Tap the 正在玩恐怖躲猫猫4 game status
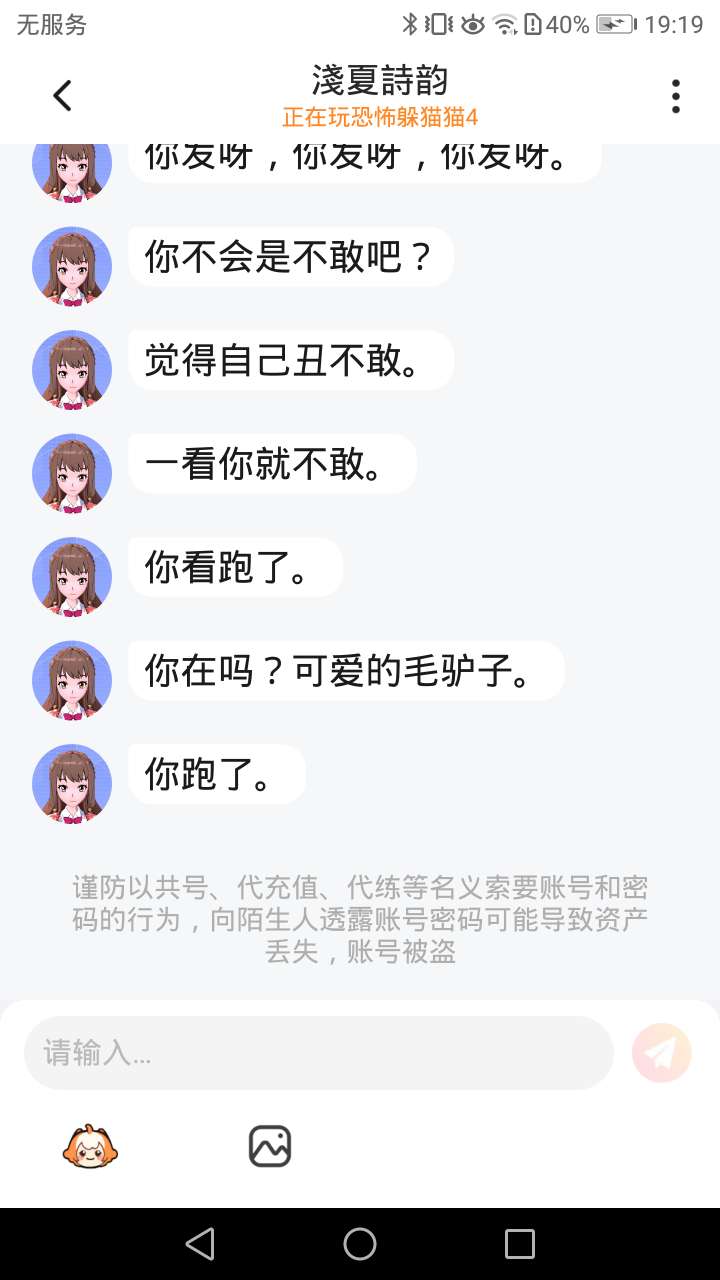Screen dimensions: 720x1280 click(380, 118)
